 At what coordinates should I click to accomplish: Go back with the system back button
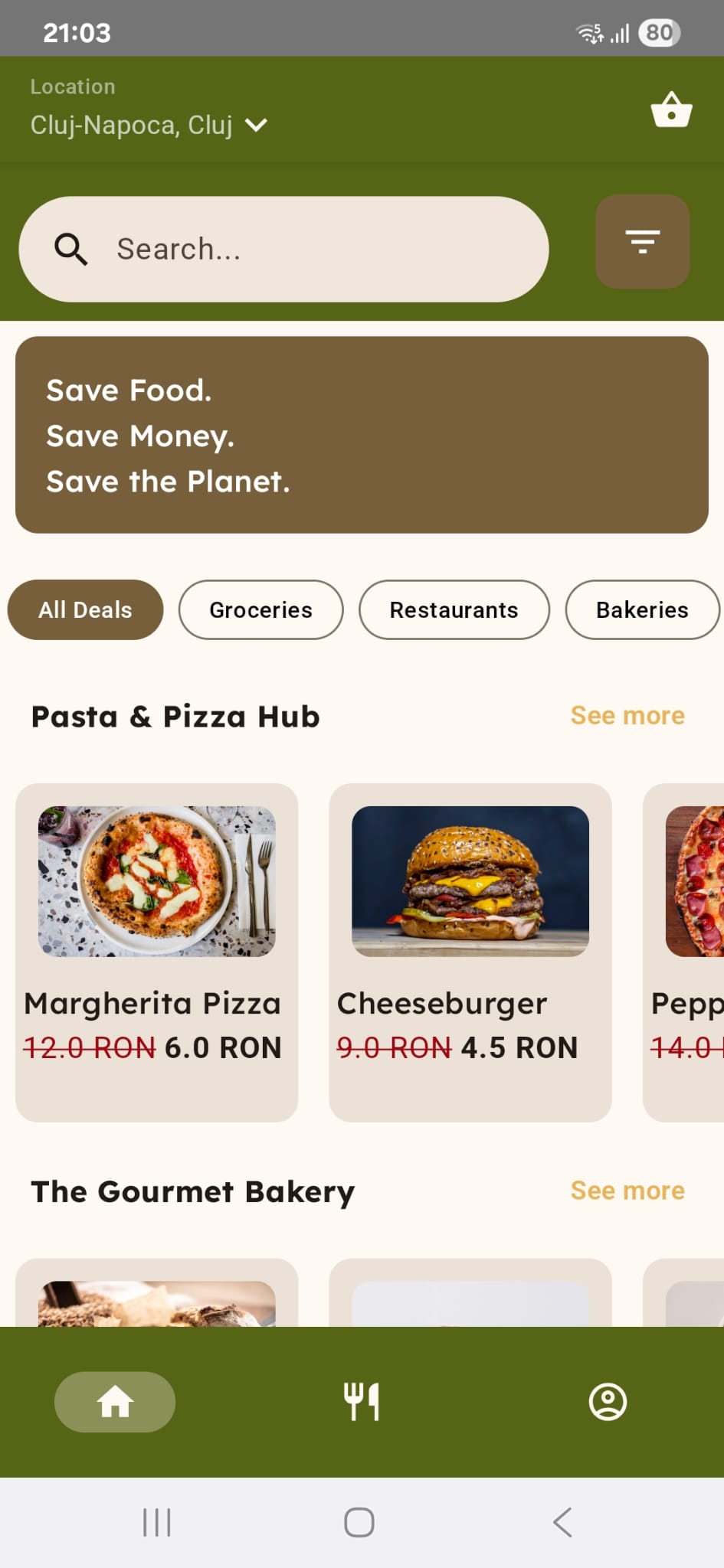tap(563, 1522)
